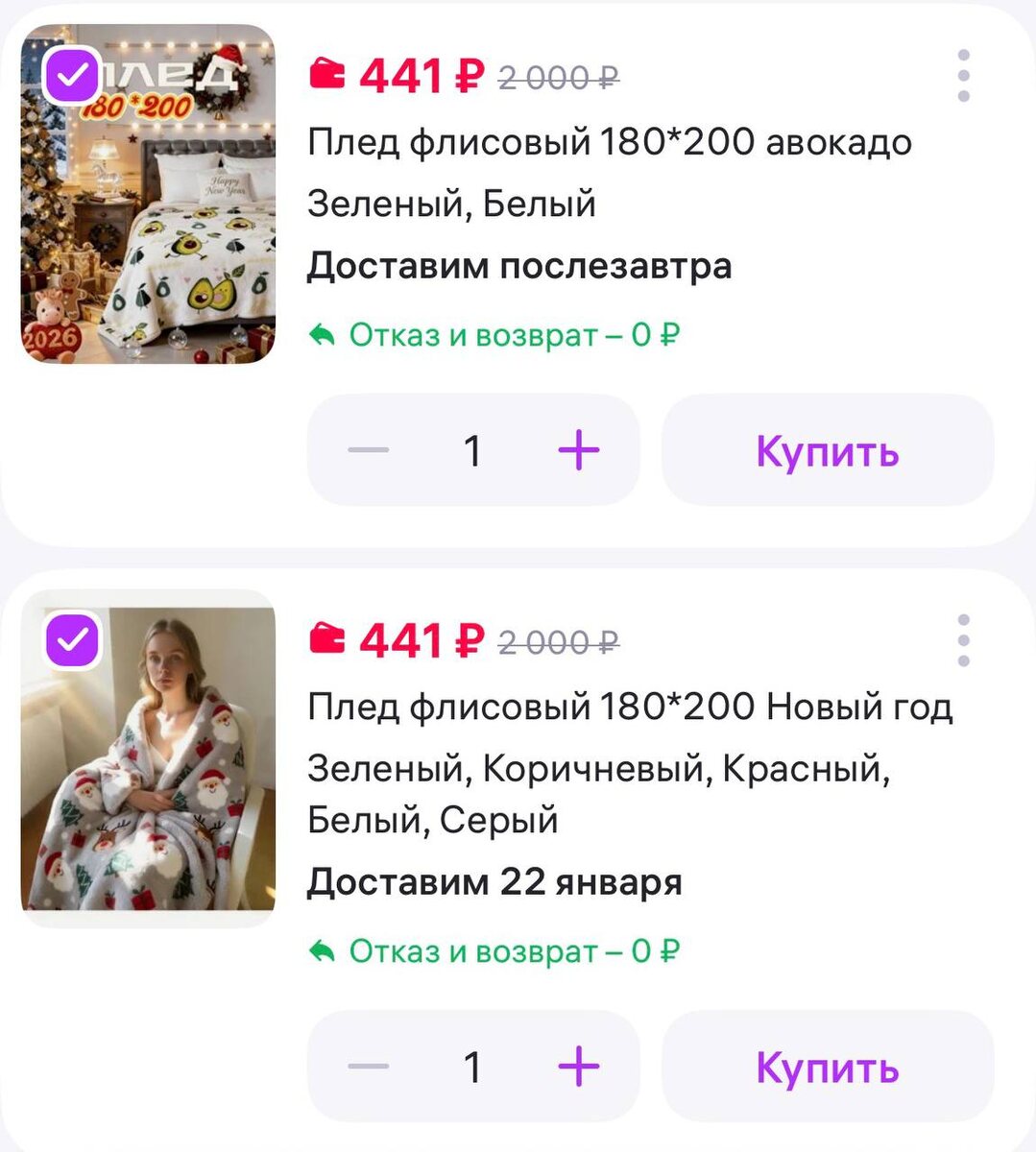The image size is (1036, 1152).
Task: Decrease quantity of the avocado blanket
Action: (369, 450)
